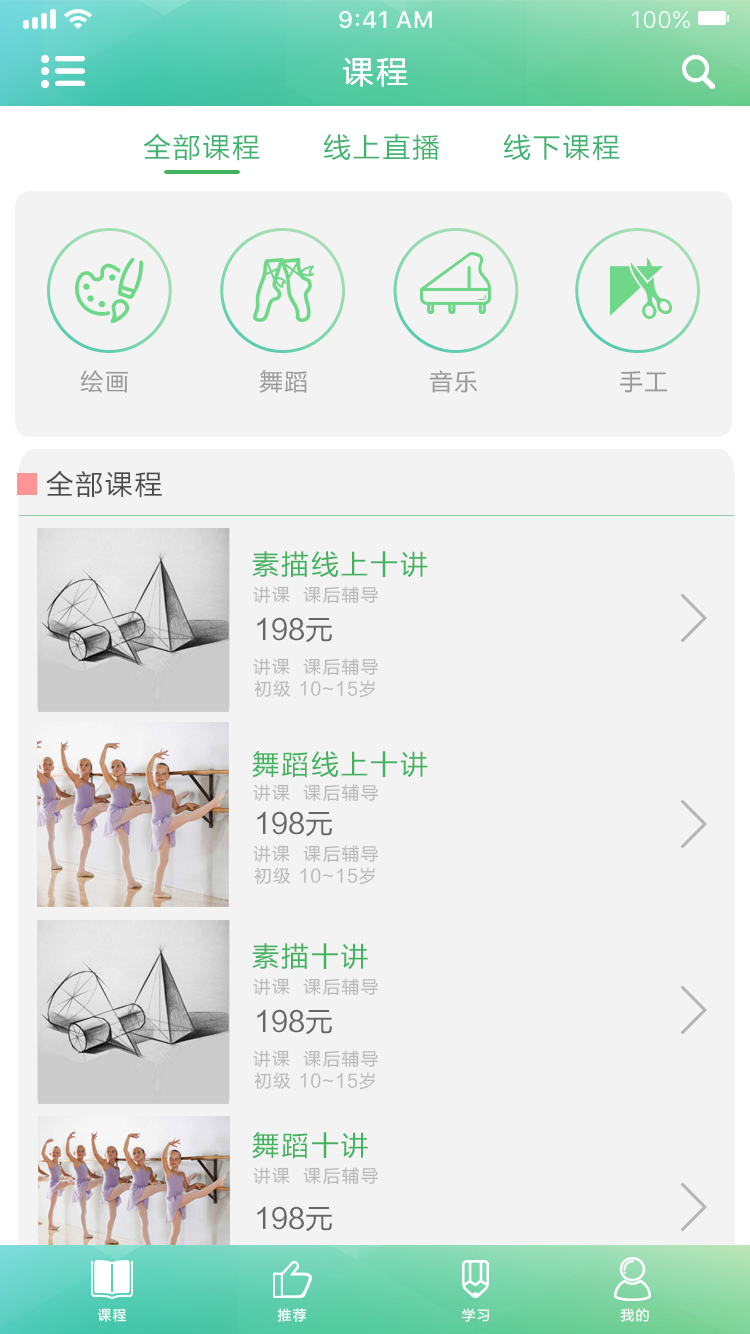The height and width of the screenshot is (1334, 750).
Task: View the 舞蹈十讲 course details
Action: click(x=376, y=1180)
